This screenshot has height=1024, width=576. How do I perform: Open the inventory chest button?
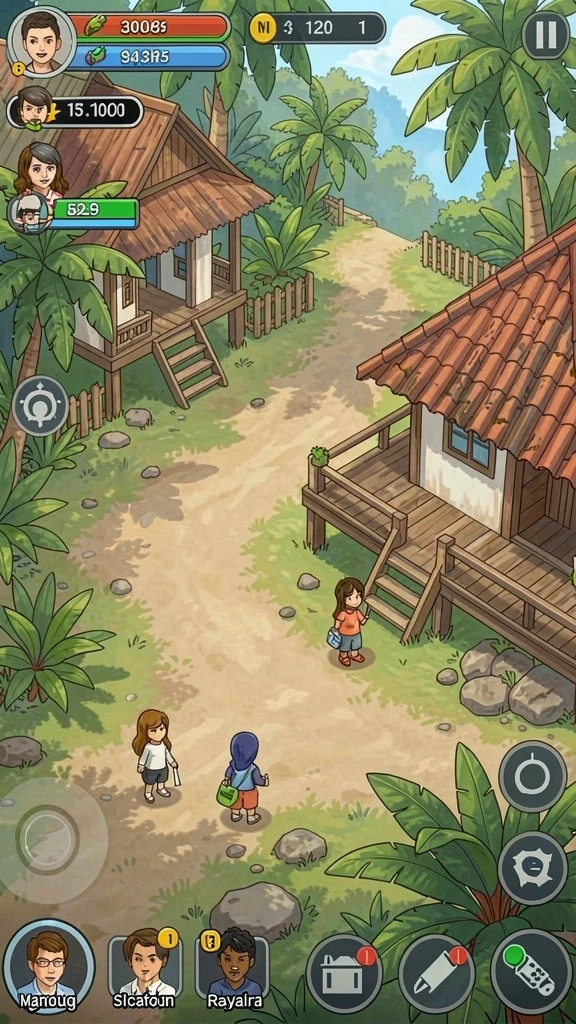pos(344,974)
